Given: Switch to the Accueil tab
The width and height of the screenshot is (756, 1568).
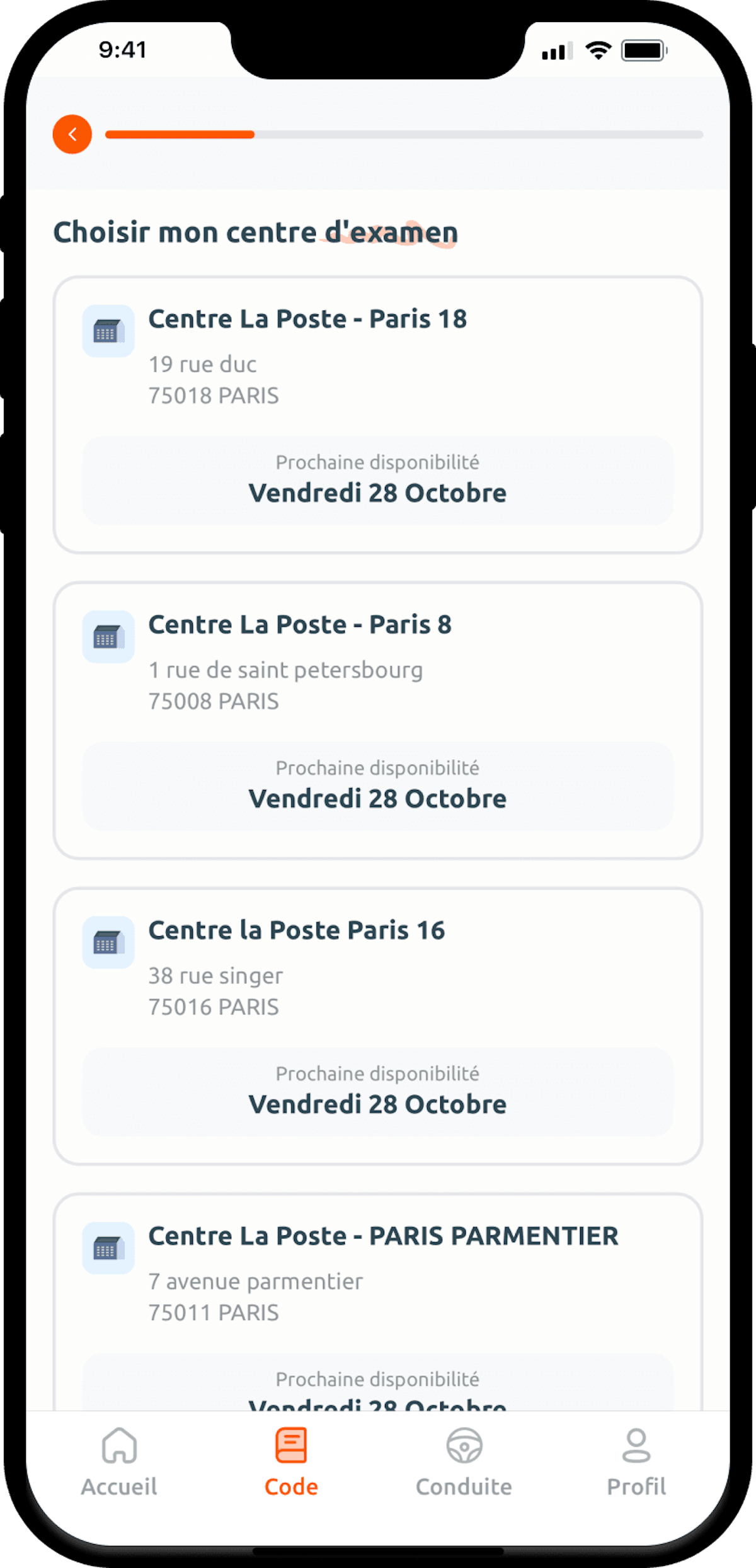Looking at the screenshot, I should pyautogui.click(x=119, y=1460).
